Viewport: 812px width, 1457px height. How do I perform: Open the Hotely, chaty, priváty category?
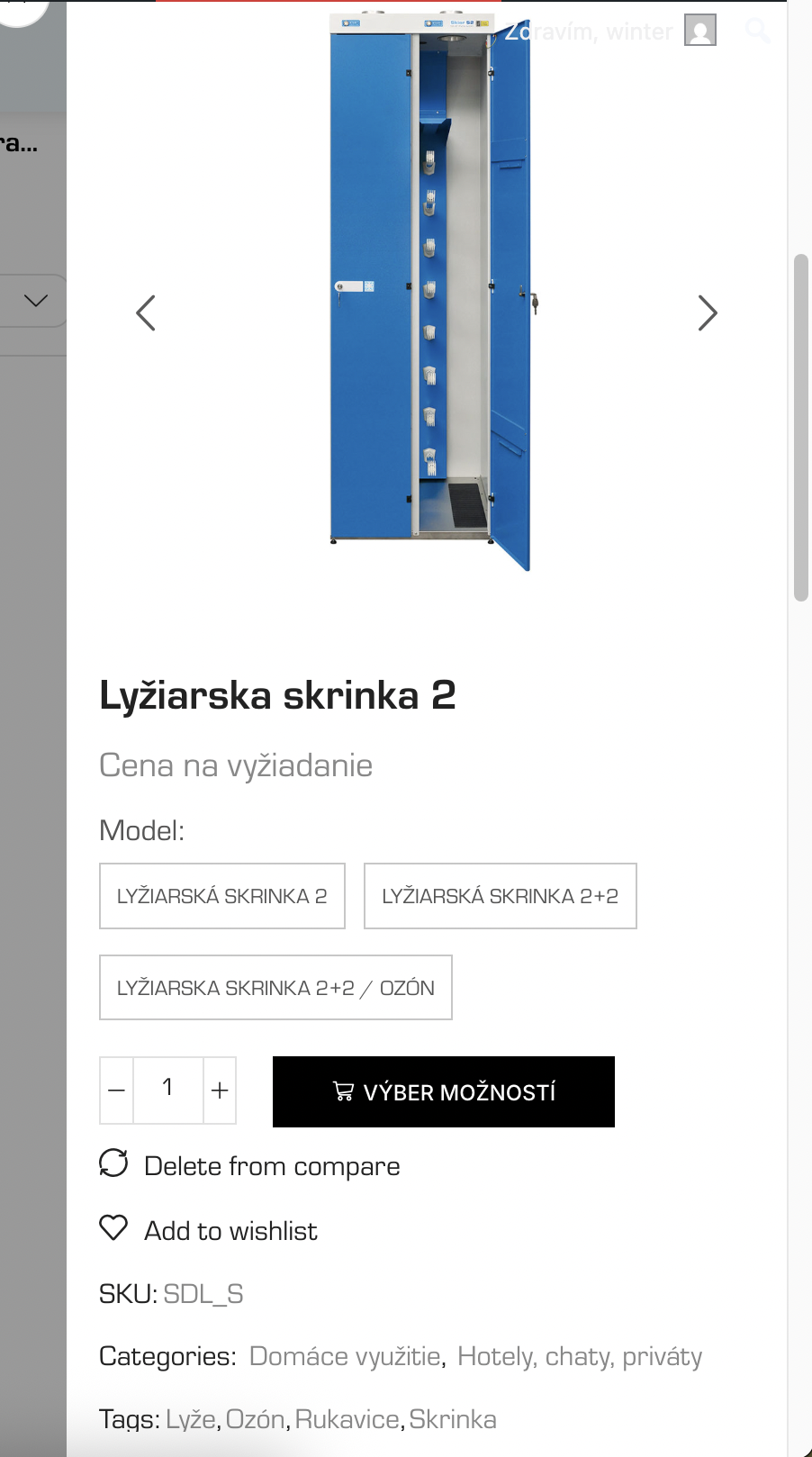click(580, 1356)
